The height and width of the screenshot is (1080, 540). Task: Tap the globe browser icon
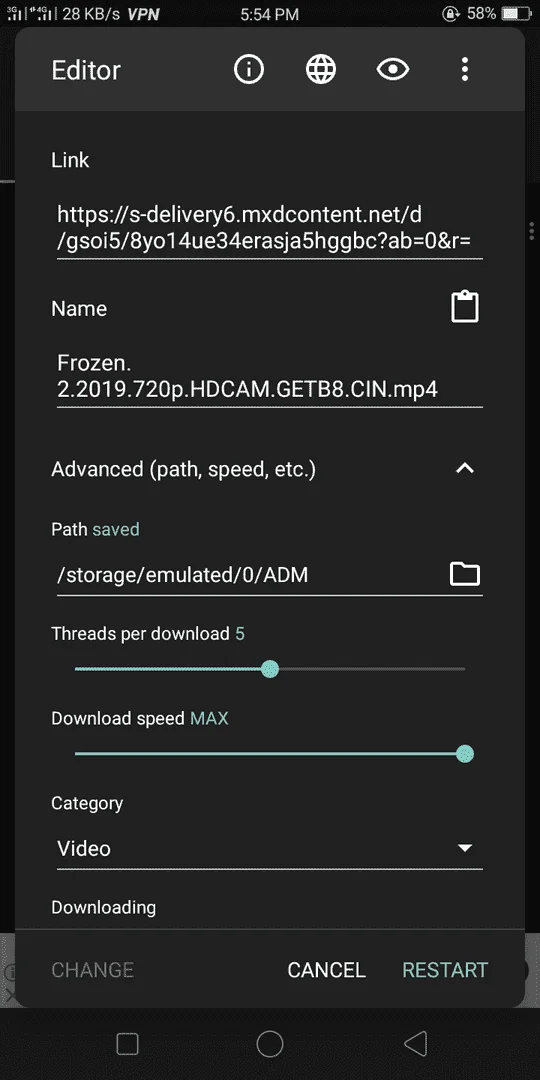tap(321, 70)
